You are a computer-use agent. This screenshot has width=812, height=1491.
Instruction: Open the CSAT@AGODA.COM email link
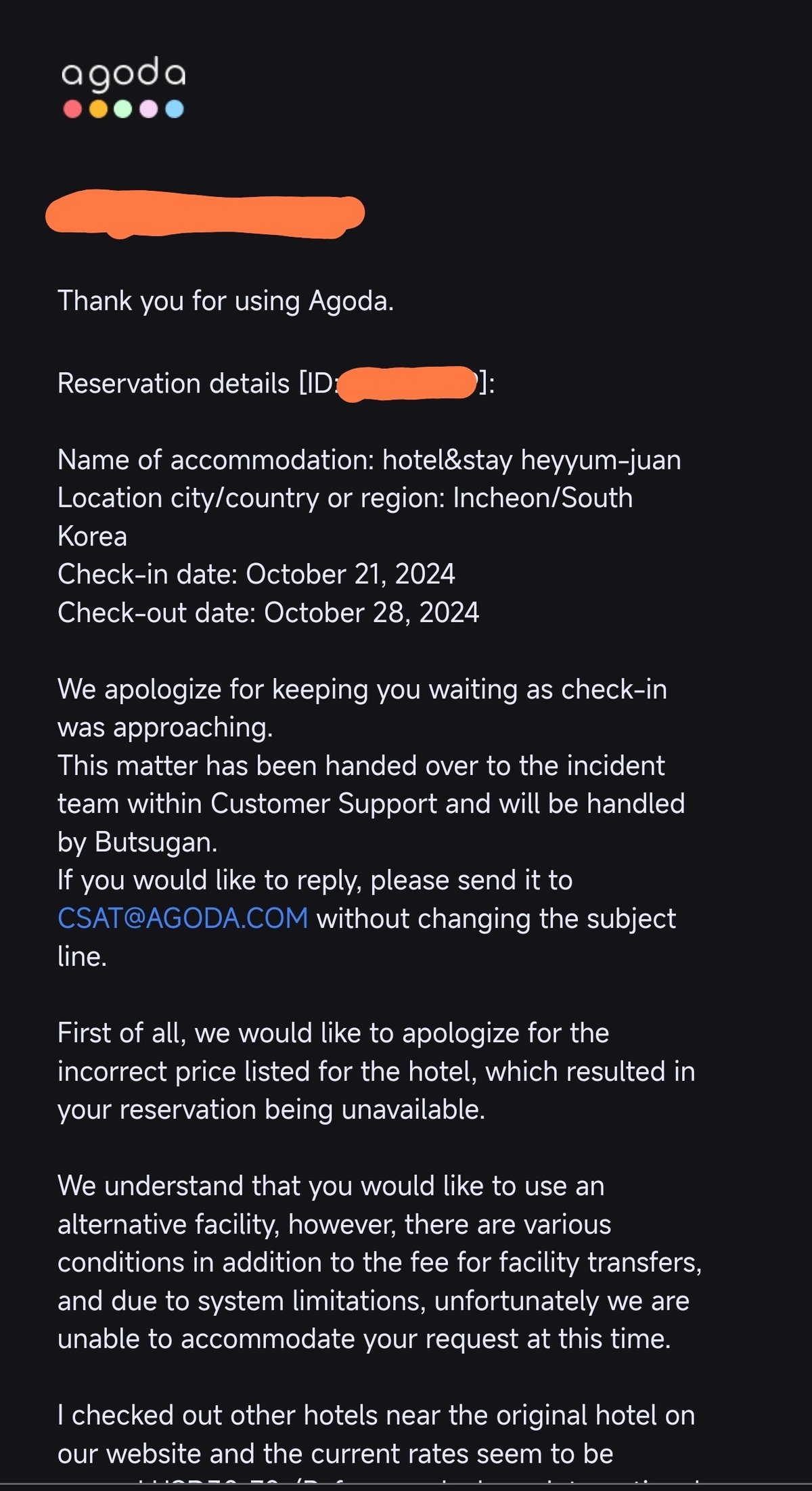tap(183, 918)
